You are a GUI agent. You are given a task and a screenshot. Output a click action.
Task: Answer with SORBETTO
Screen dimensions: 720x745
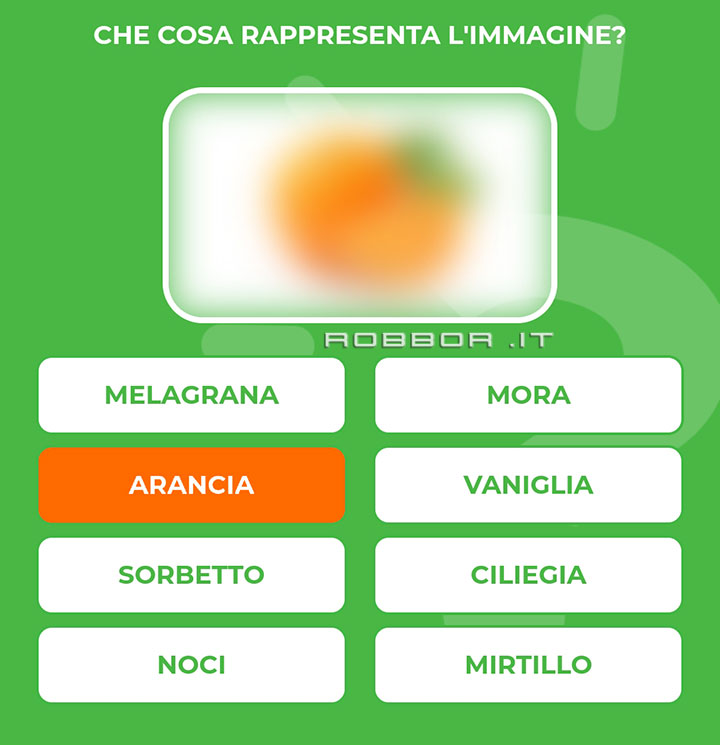[191, 575]
